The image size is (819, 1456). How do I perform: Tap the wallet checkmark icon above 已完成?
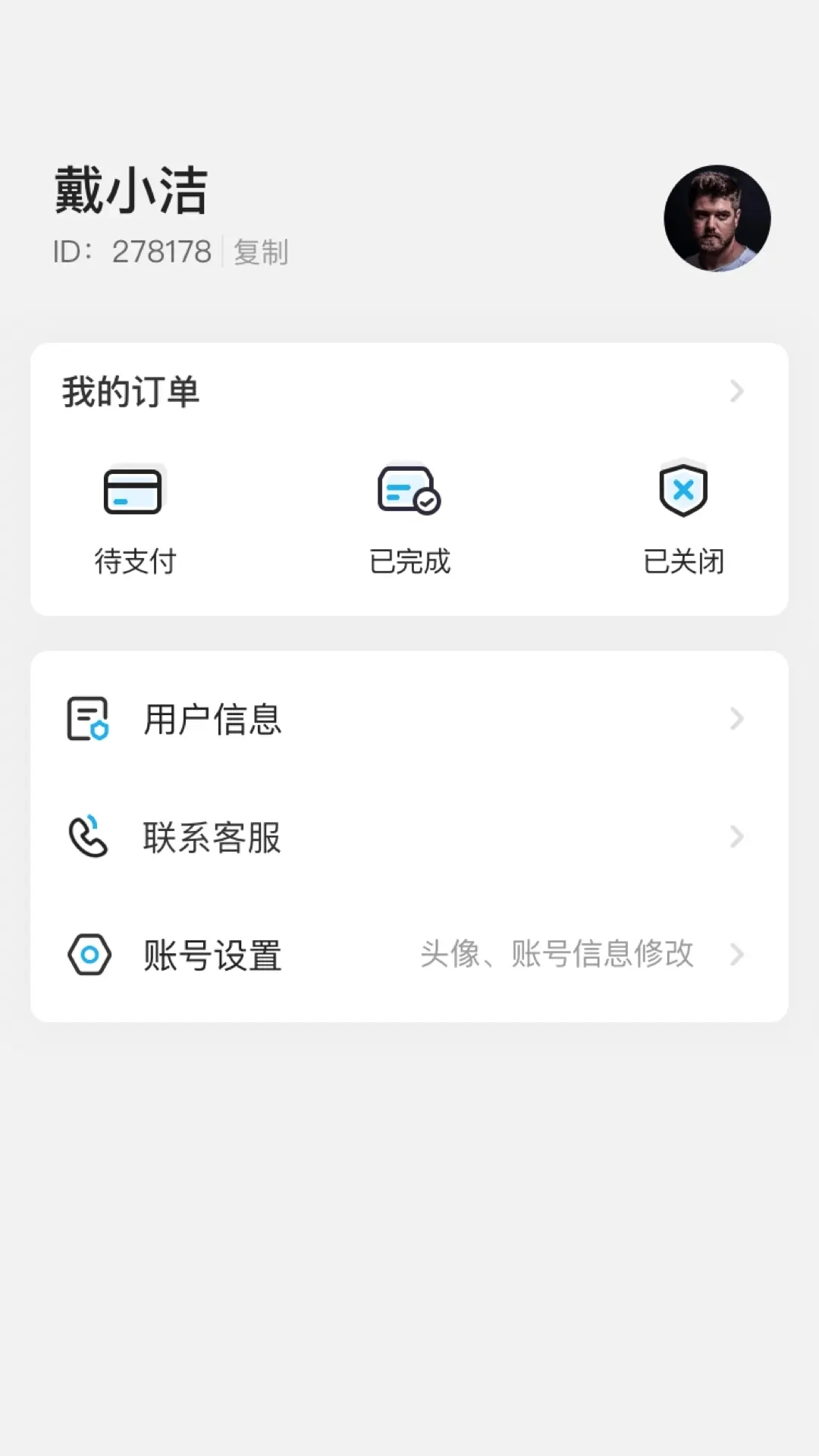409,491
